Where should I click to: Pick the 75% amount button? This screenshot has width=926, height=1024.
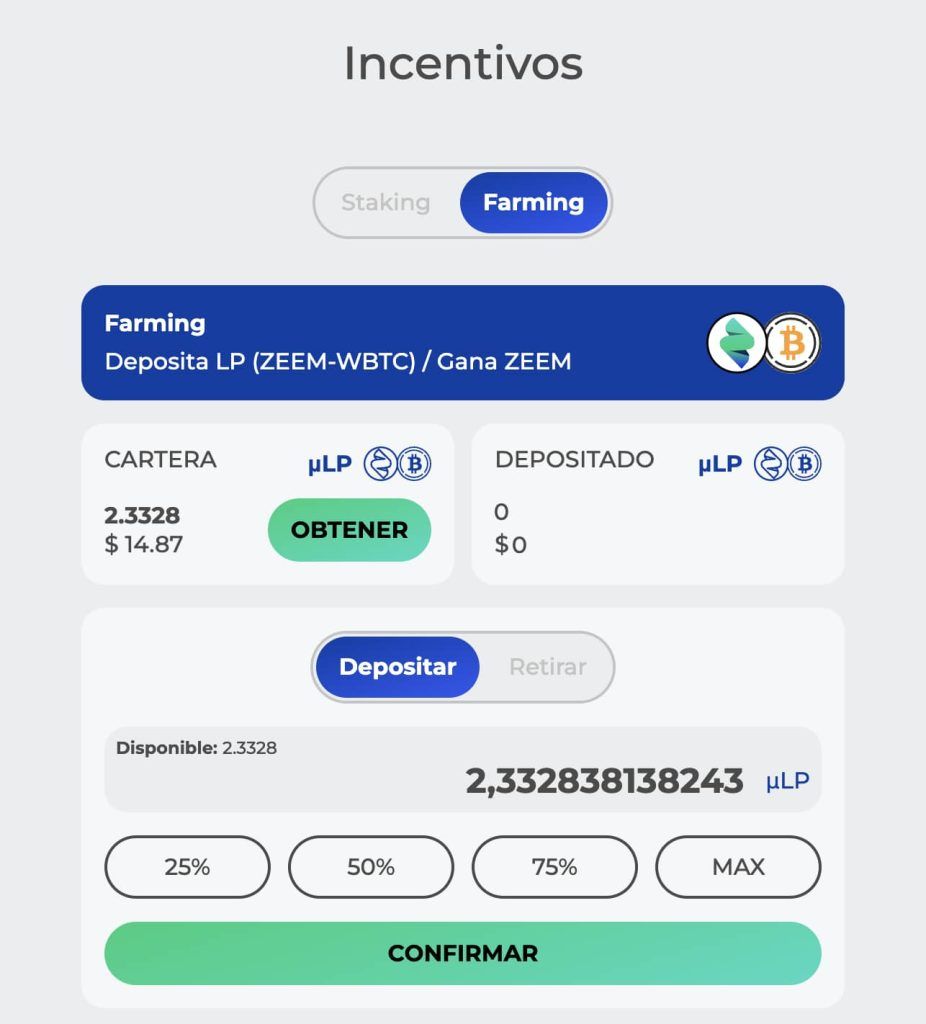554,867
